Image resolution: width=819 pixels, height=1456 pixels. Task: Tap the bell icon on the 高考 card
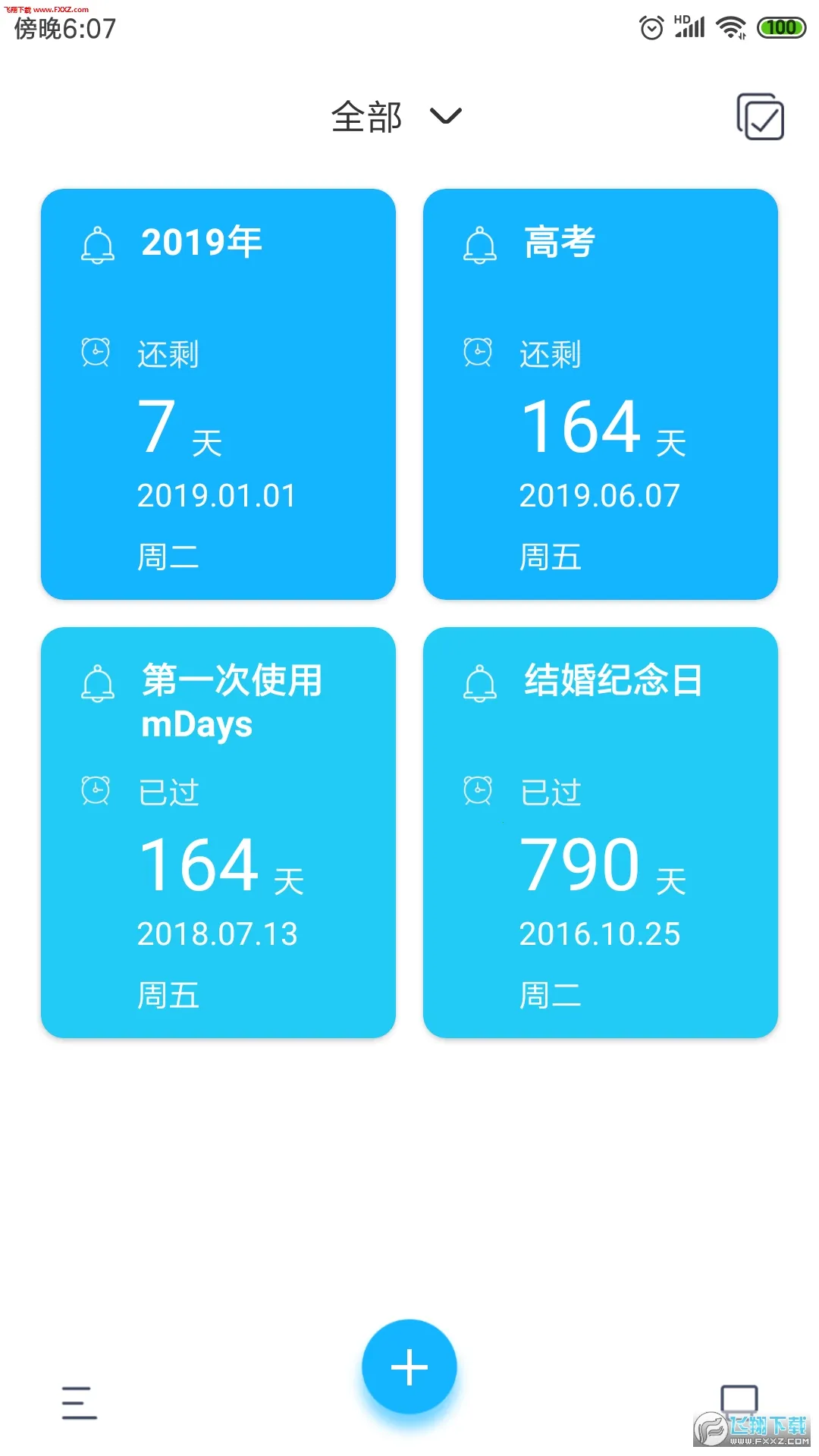(x=480, y=244)
